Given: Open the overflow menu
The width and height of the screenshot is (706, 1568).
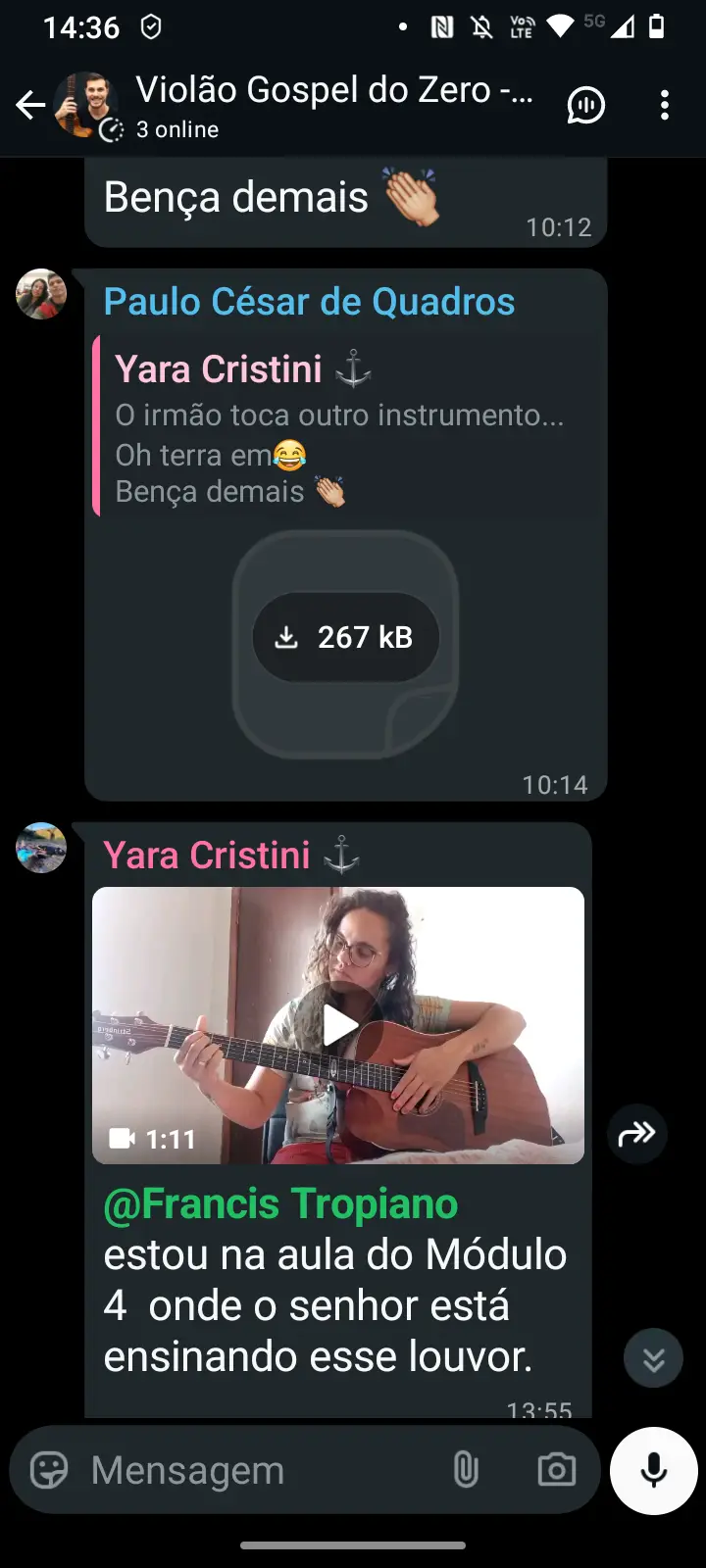Looking at the screenshot, I should (x=665, y=105).
